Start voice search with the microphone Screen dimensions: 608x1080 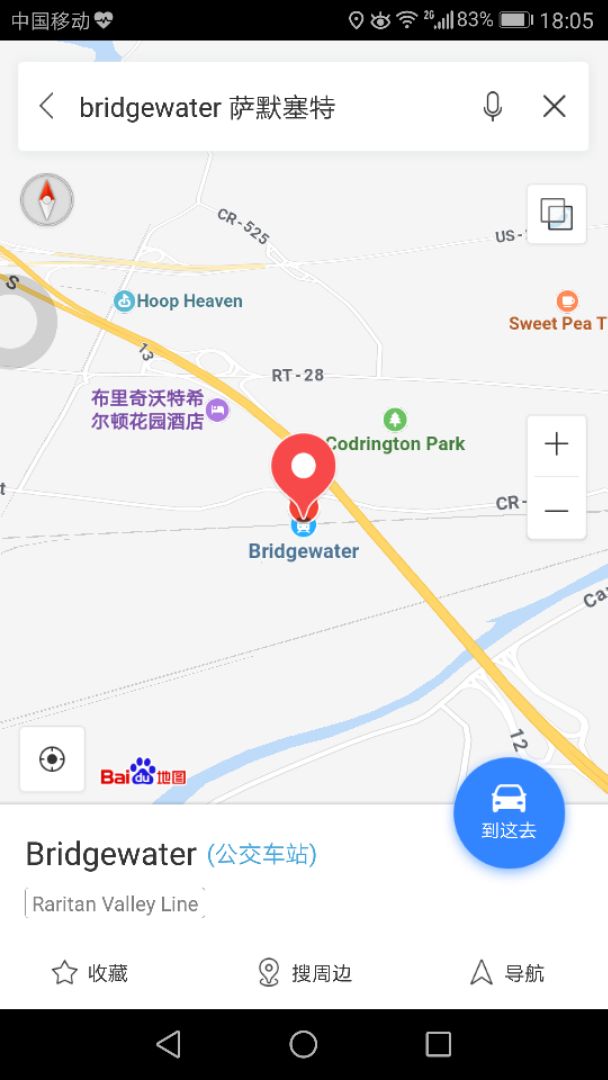tap(492, 106)
